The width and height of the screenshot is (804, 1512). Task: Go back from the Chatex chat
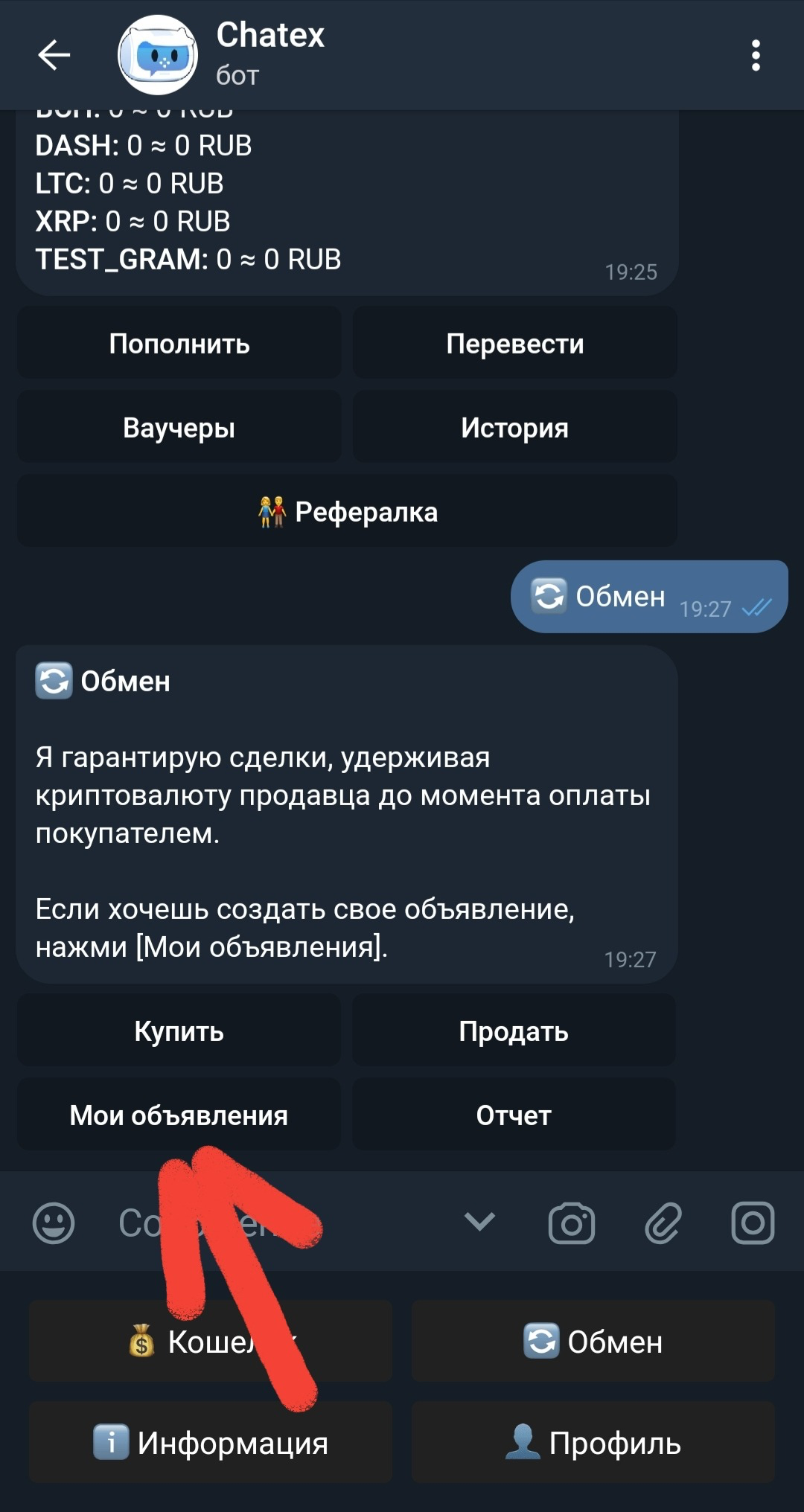[x=54, y=55]
